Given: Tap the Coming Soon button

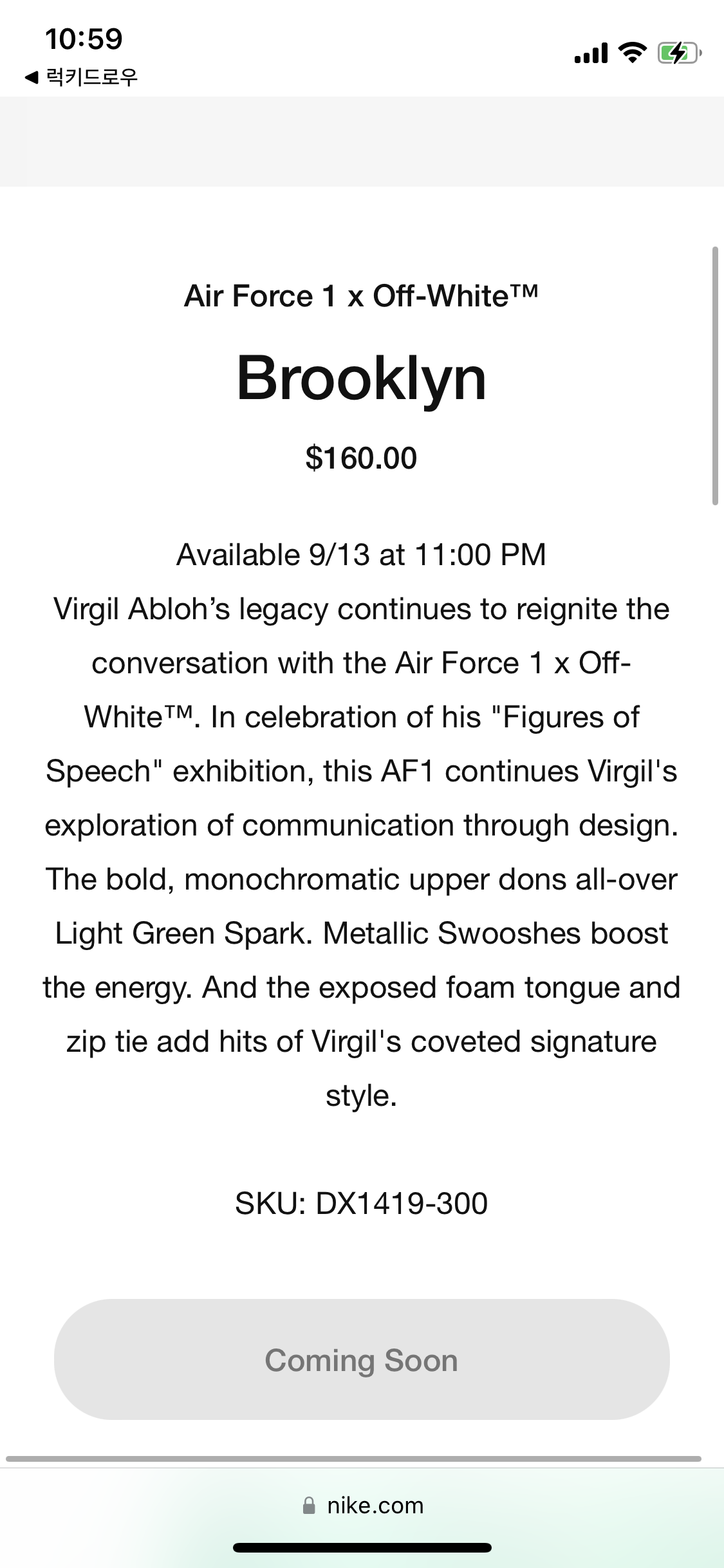Looking at the screenshot, I should 362,1359.
